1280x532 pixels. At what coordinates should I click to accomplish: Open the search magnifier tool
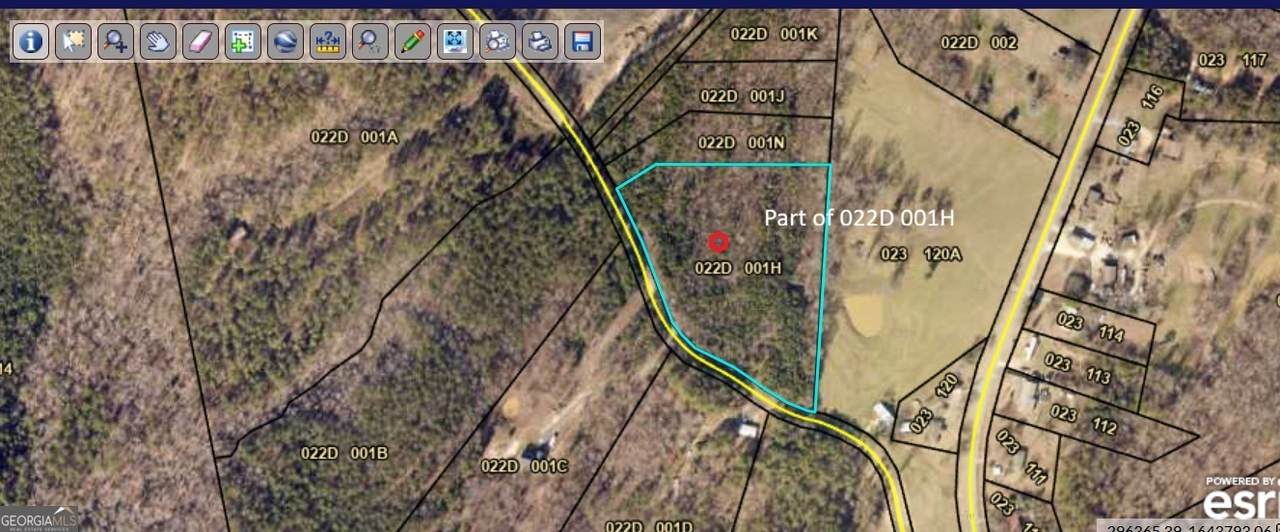(371, 41)
